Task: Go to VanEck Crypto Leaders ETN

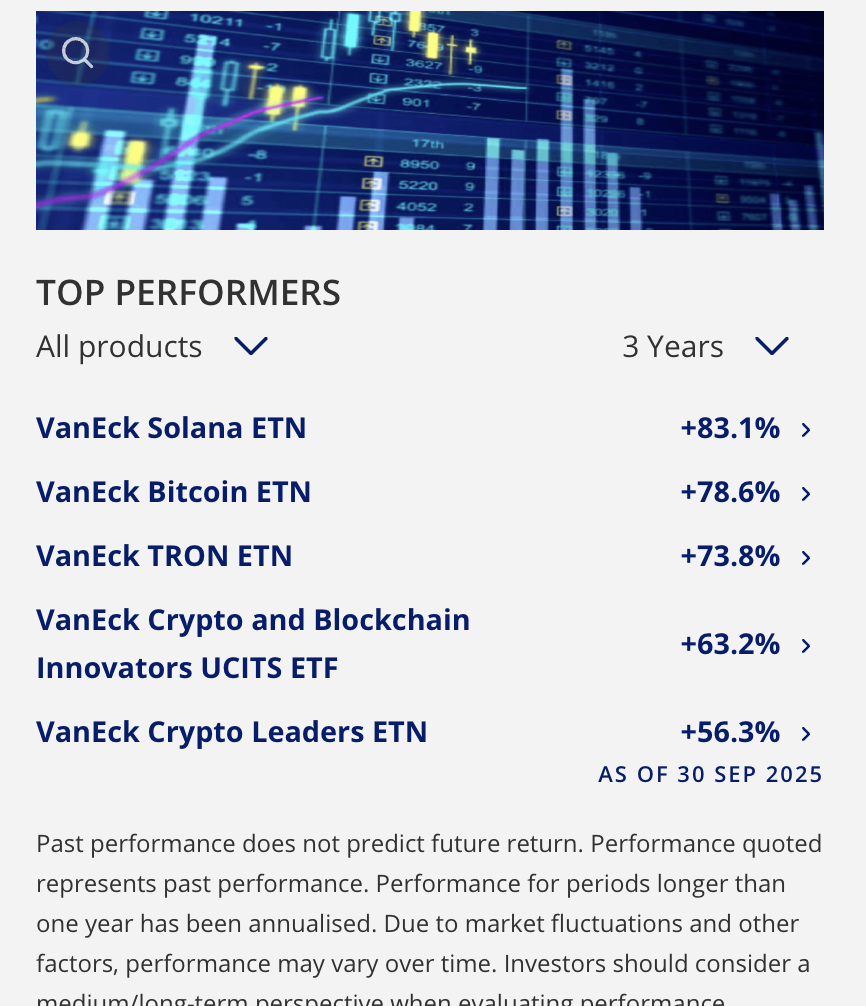Action: click(232, 732)
